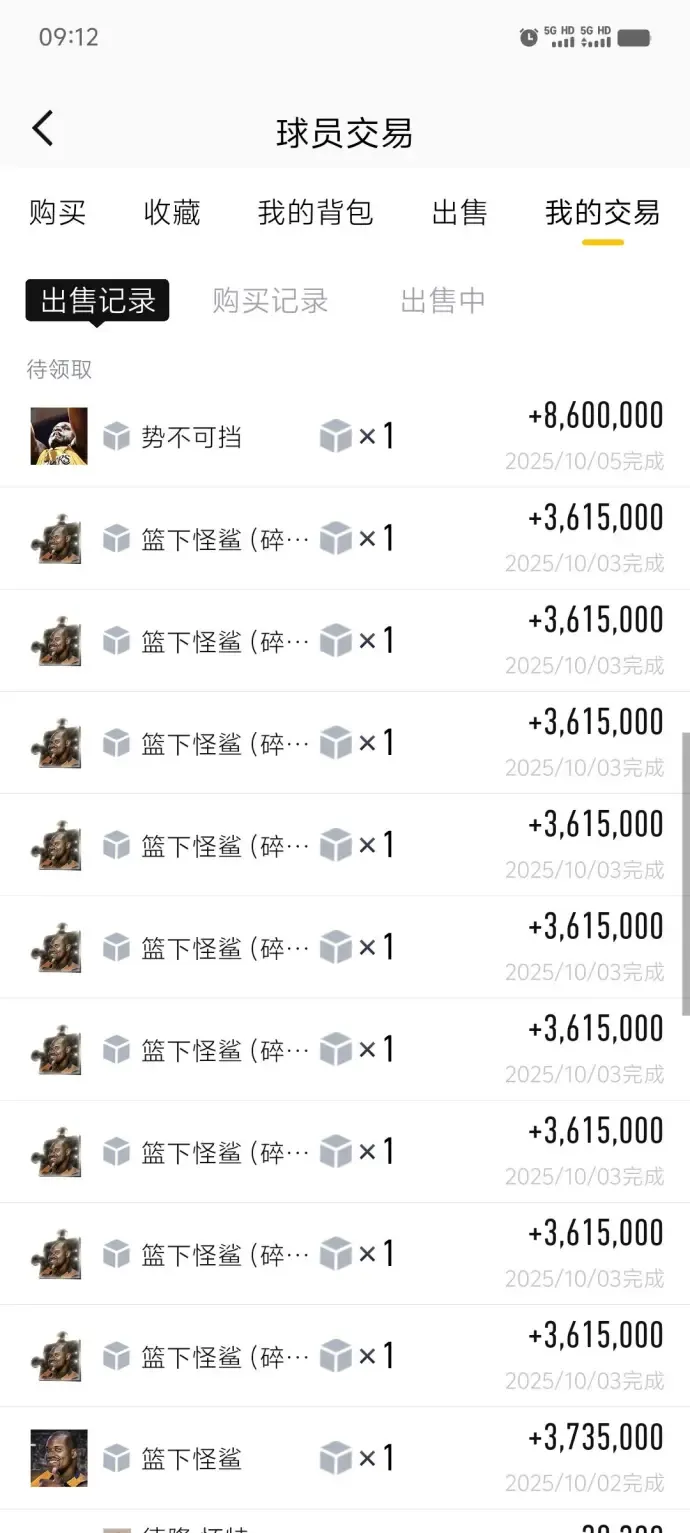Switch to the 出售 tab
Screen dimensions: 690x1533
click(460, 213)
